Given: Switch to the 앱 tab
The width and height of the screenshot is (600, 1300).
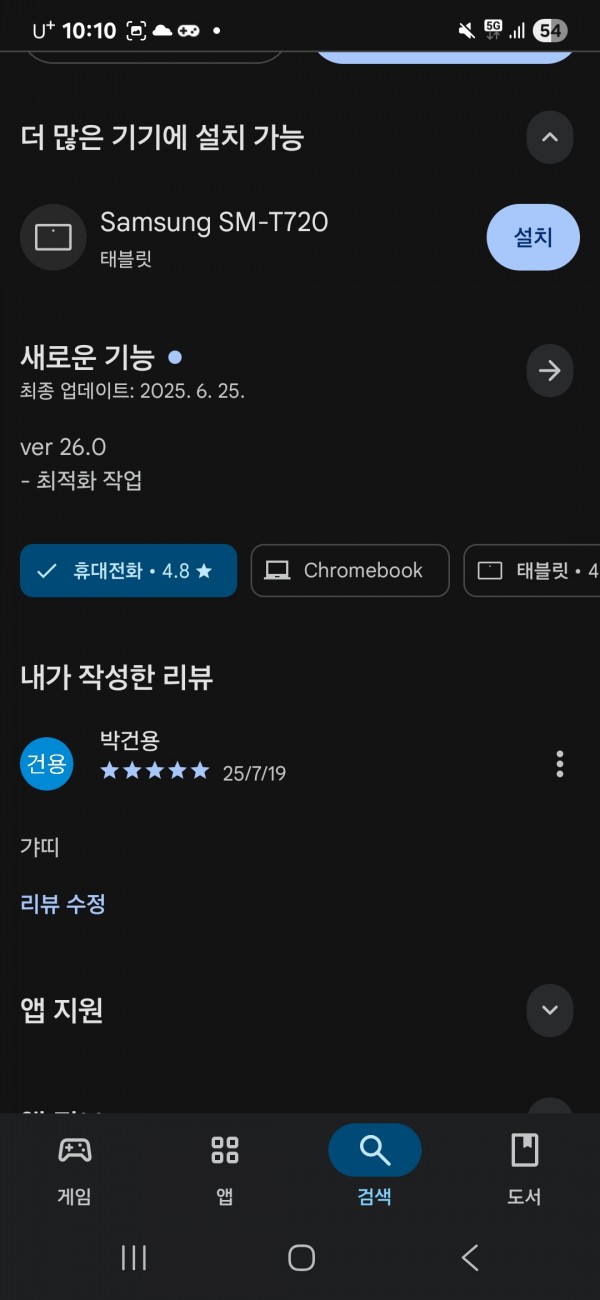Looking at the screenshot, I should click(x=225, y=1168).
